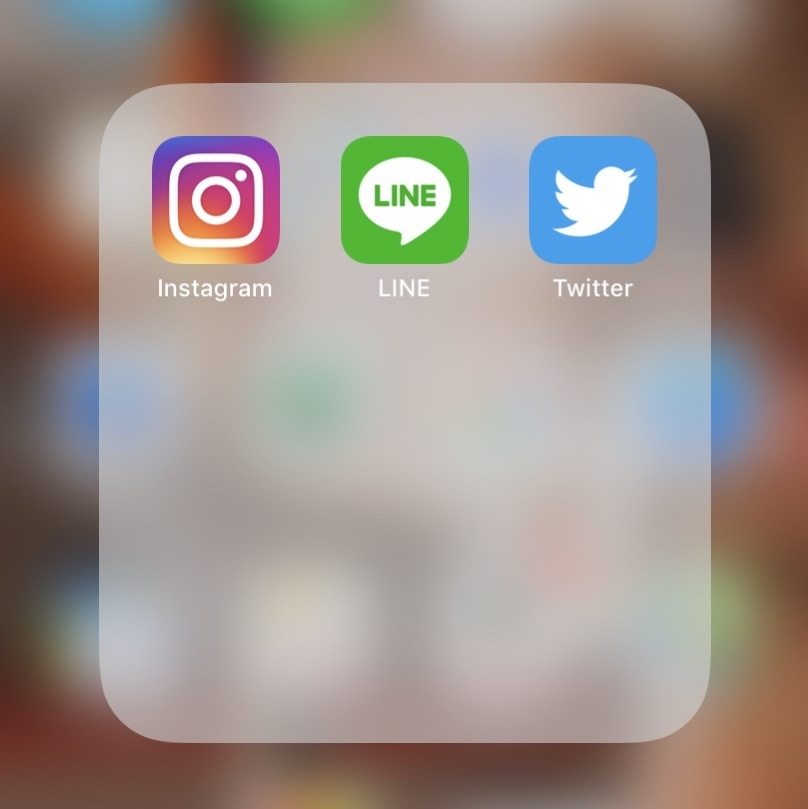Open the Twitter app
Viewport: 808px width, 809px height.
tap(592, 200)
